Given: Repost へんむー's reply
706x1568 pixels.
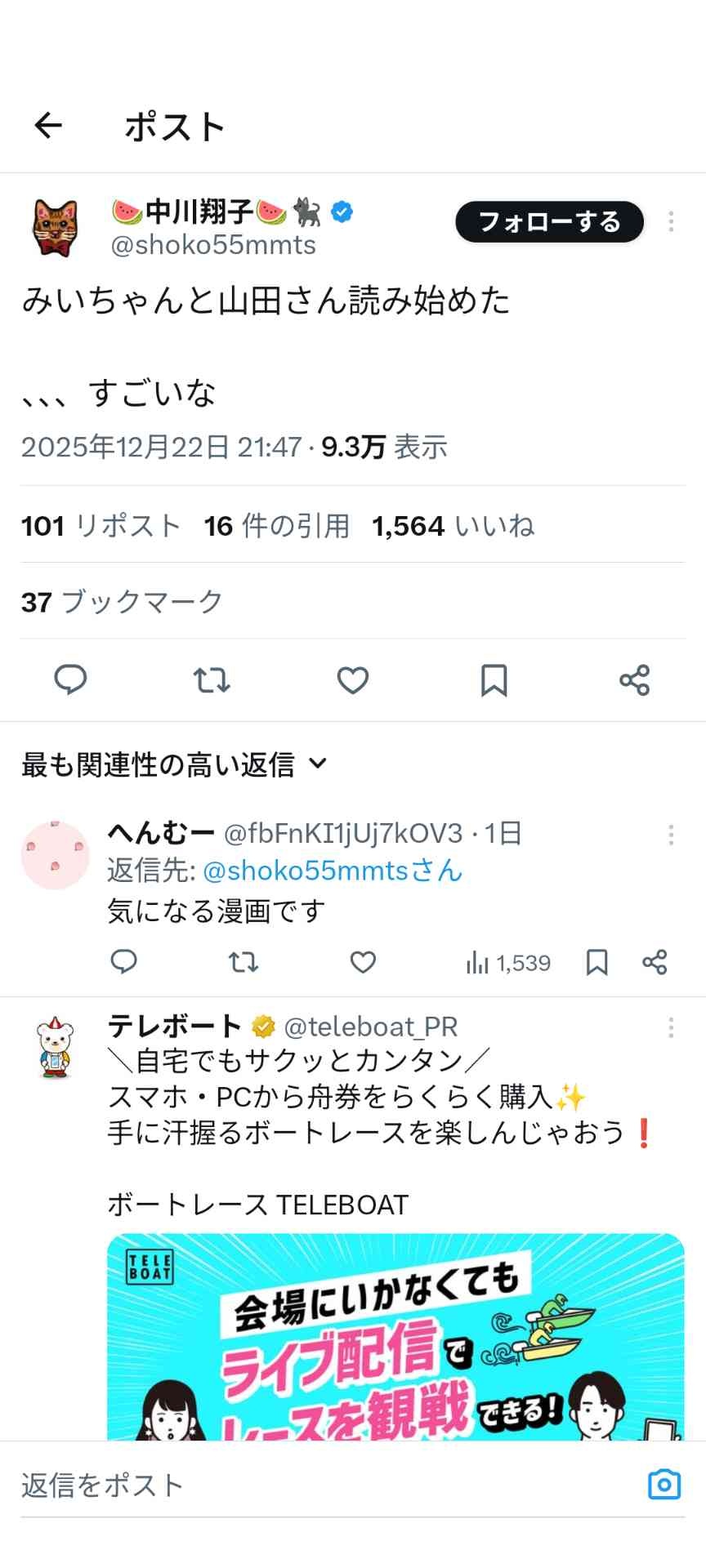Looking at the screenshot, I should pyautogui.click(x=244, y=963).
